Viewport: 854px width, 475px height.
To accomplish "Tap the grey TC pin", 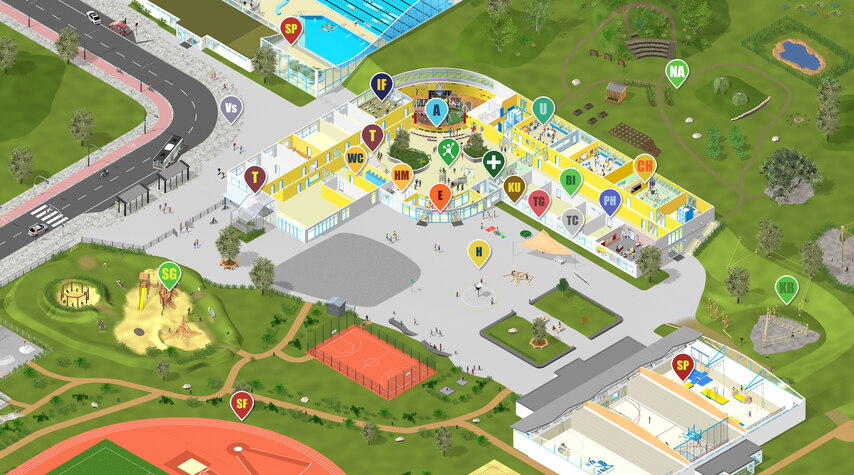I will click(x=572, y=219).
